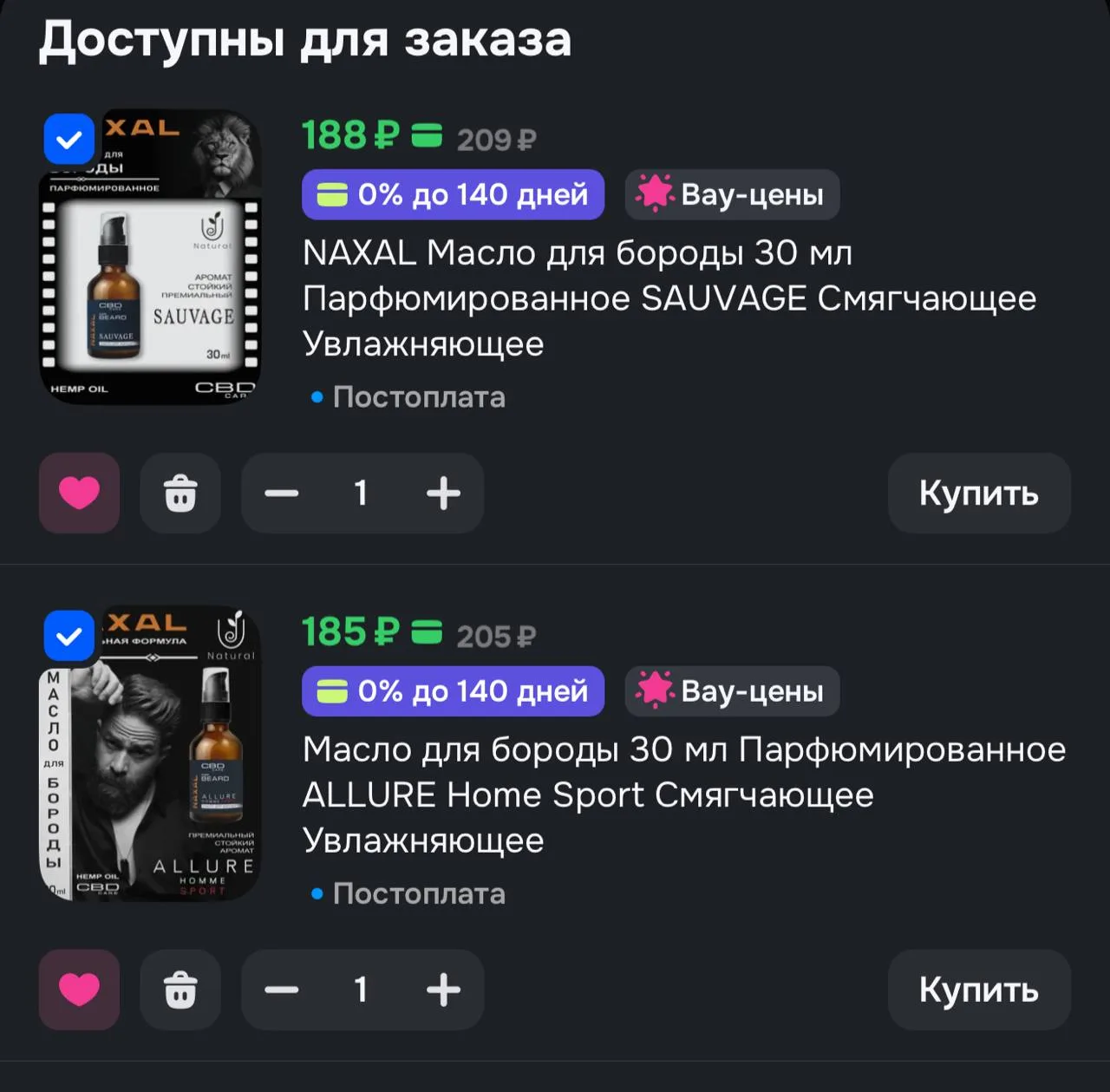Tap Купить for the SAUVAGE beard oil
Image resolution: width=1110 pixels, height=1092 pixels.
pos(979,493)
